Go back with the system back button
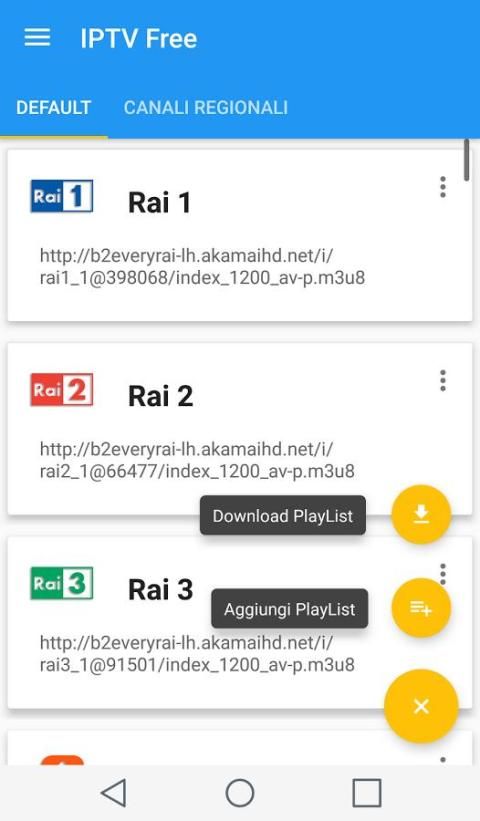This screenshot has height=821, width=480. 114,793
